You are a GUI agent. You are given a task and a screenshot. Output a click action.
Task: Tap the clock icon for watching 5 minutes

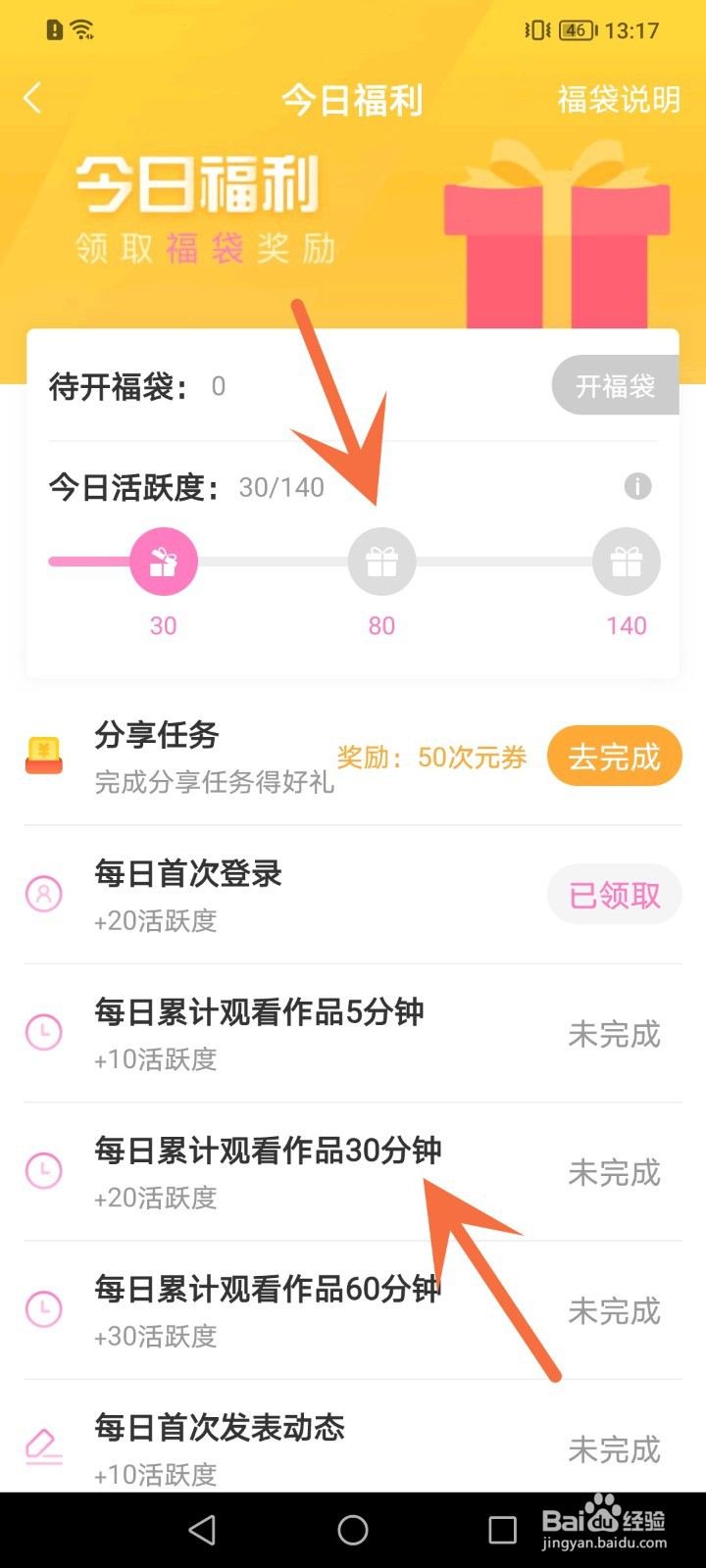point(42,1033)
